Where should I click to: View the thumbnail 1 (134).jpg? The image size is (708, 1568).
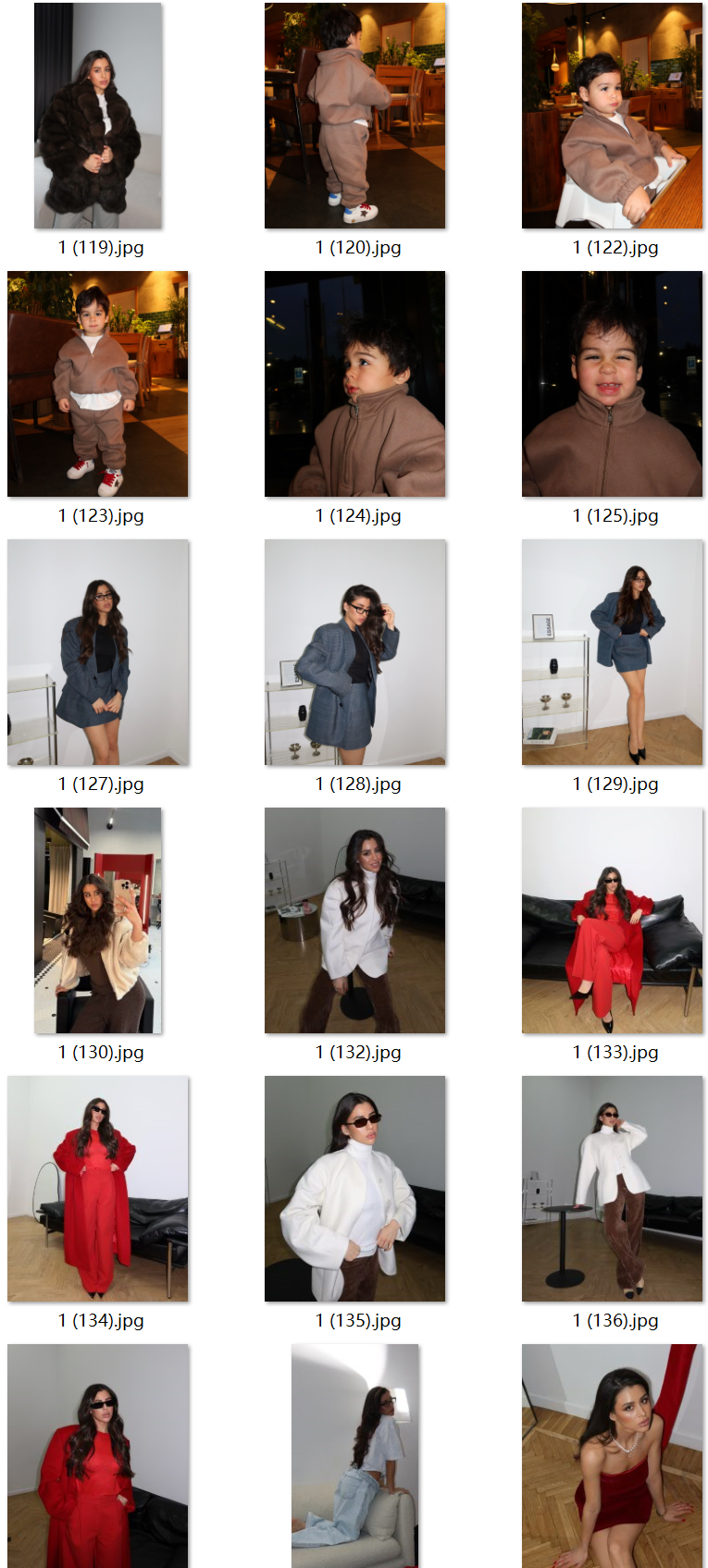pos(98,1189)
